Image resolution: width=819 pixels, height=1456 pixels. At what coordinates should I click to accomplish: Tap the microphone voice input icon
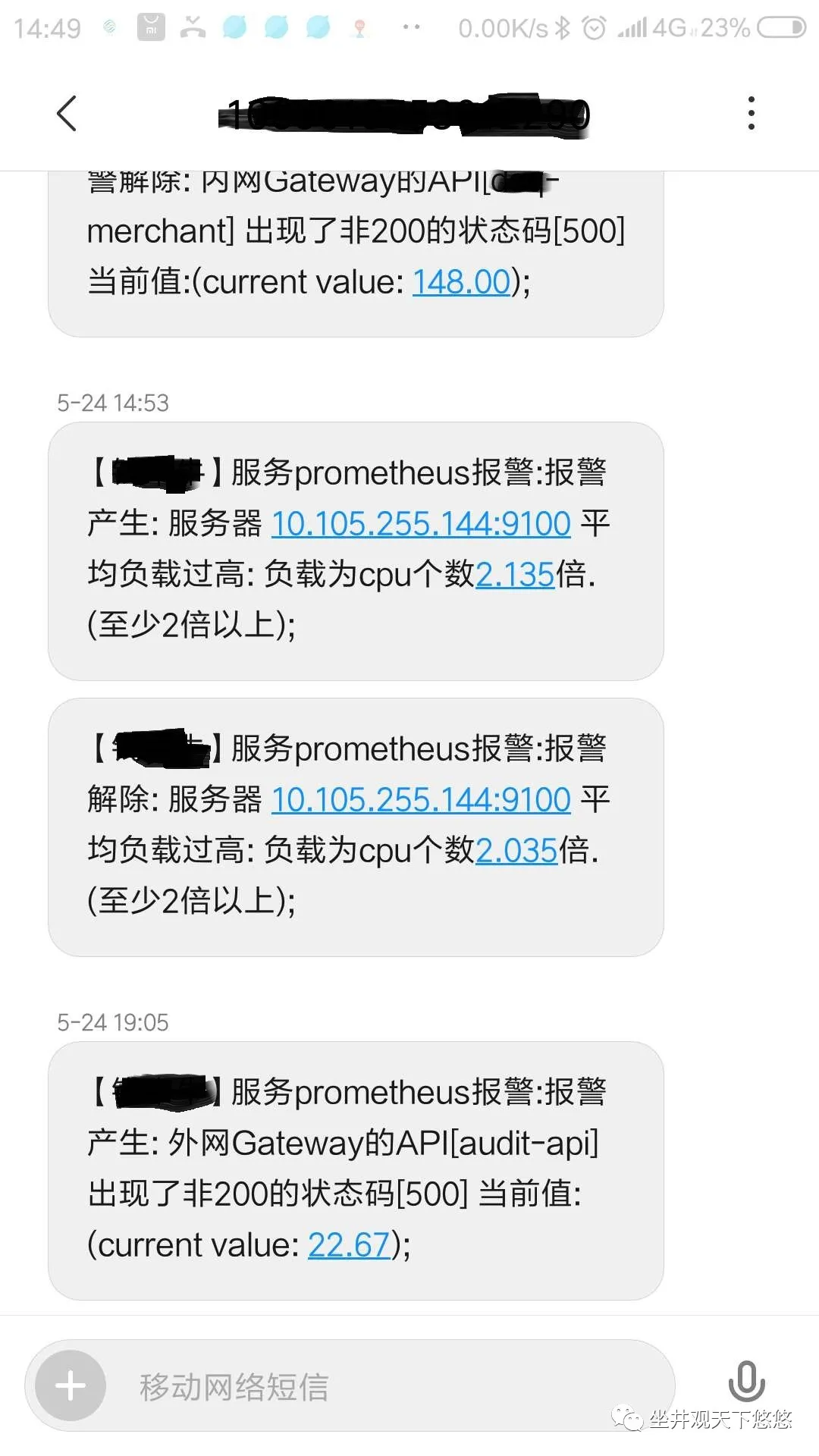[746, 1382]
